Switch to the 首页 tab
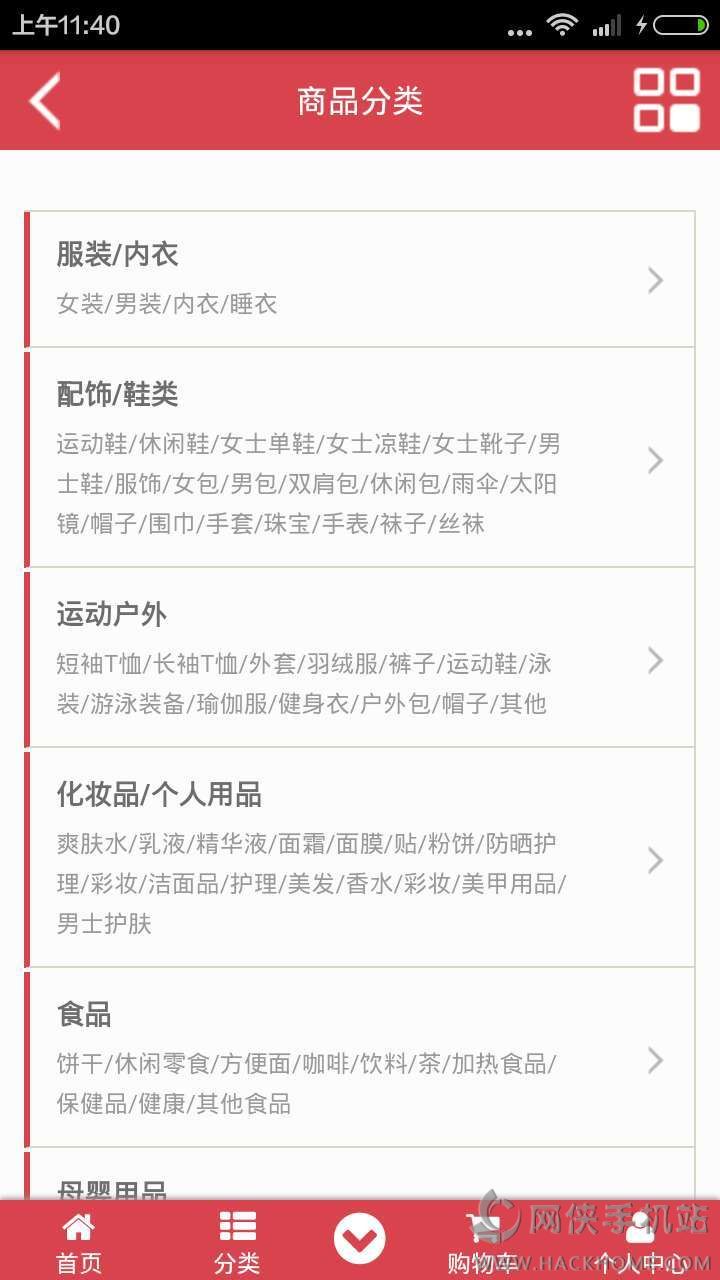 [79, 1241]
